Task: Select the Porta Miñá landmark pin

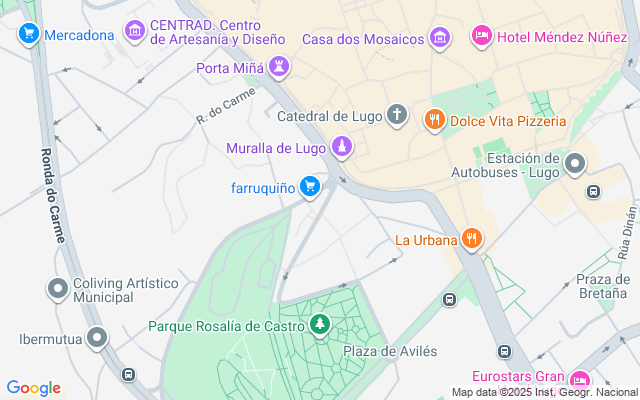Action: click(x=280, y=68)
